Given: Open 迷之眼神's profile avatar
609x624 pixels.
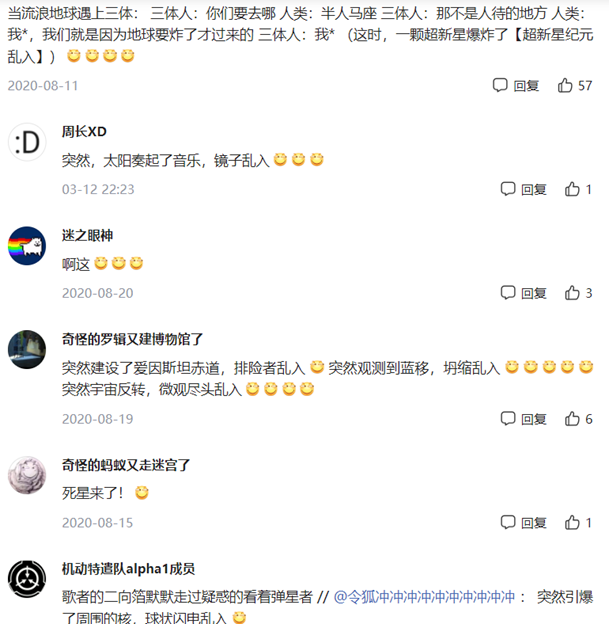Looking at the screenshot, I should 26,246.
